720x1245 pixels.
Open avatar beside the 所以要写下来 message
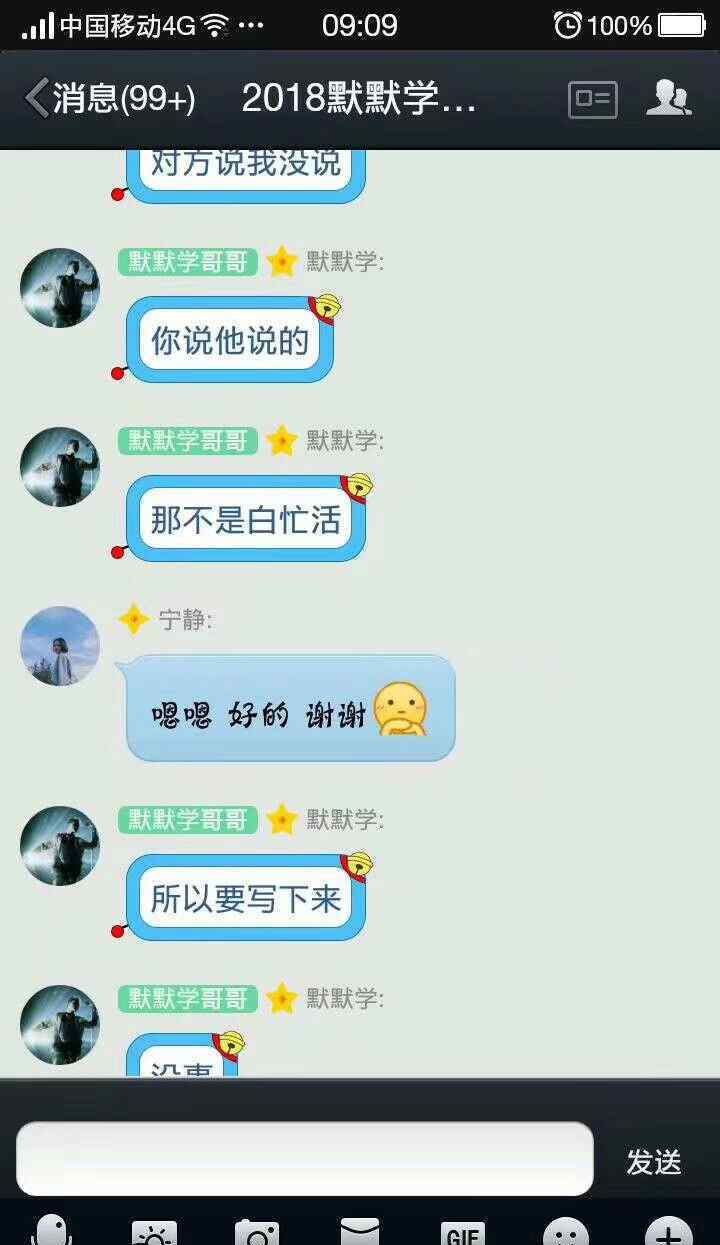pyautogui.click(x=60, y=846)
